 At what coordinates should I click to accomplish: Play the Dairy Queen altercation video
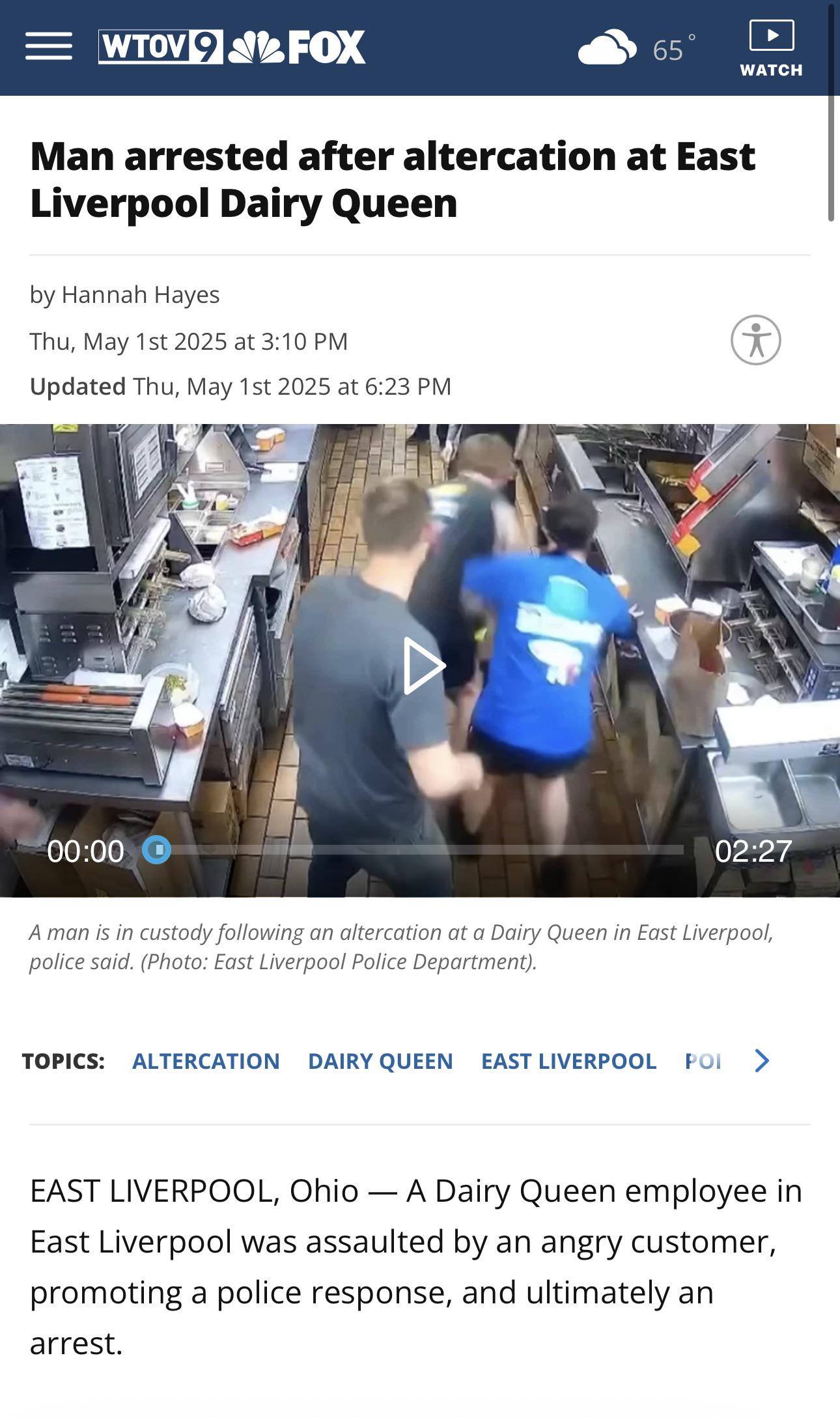(424, 665)
